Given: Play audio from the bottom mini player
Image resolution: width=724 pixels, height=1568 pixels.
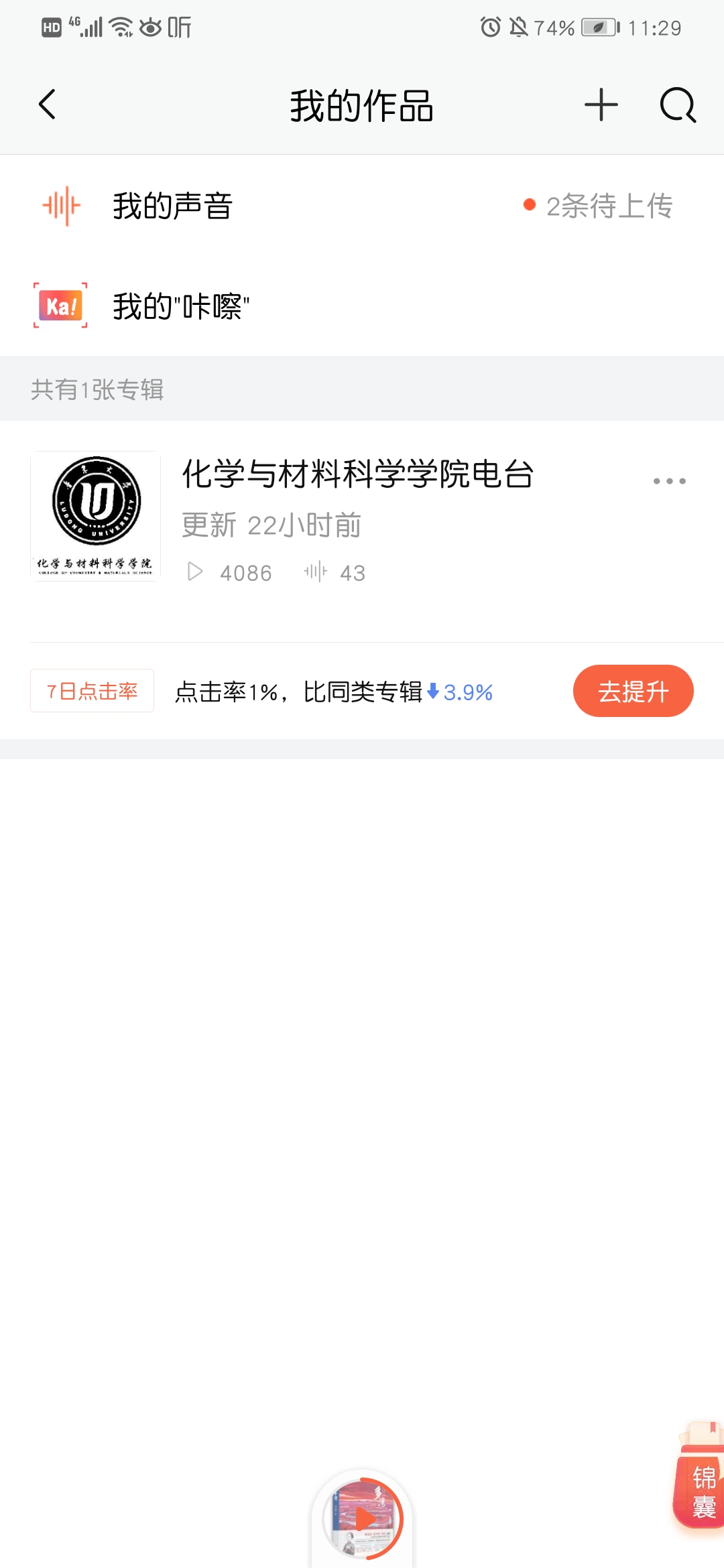Looking at the screenshot, I should click(x=363, y=1518).
